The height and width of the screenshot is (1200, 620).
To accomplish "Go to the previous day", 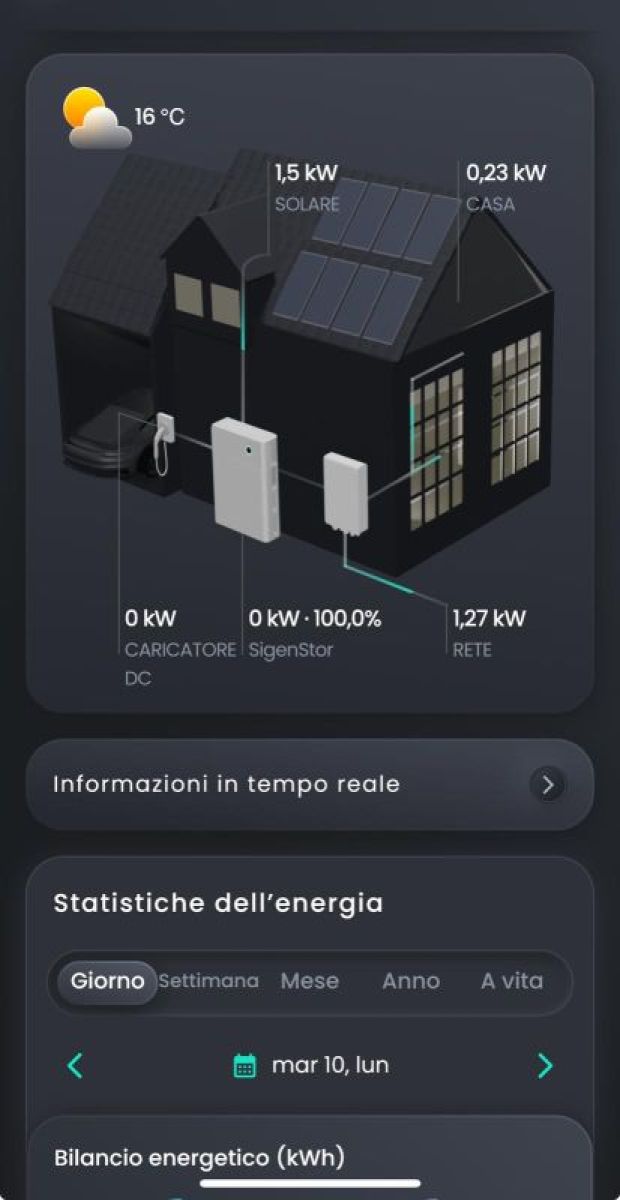I will (x=75, y=1065).
